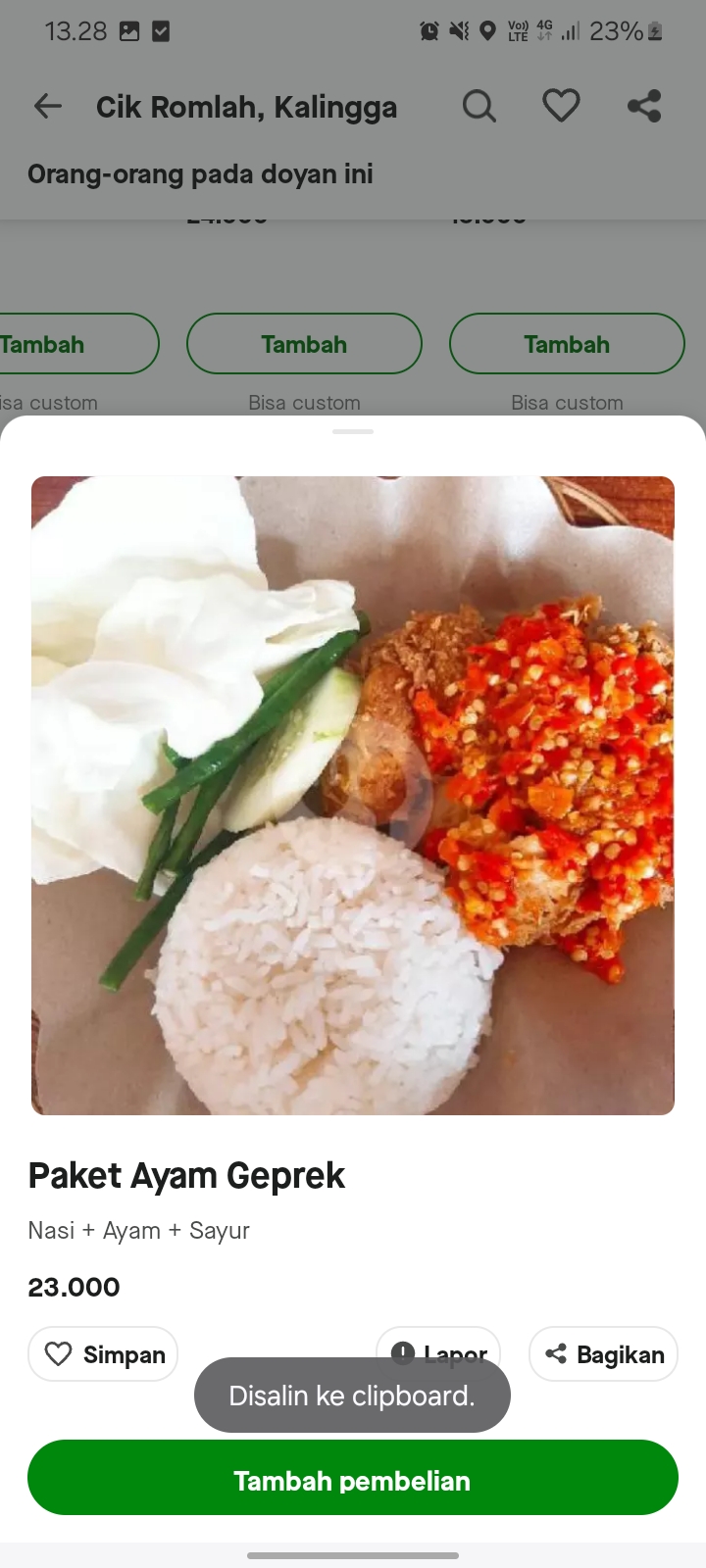This screenshot has width=706, height=1568.
Task: Go back using the back arrow
Action: pyautogui.click(x=47, y=106)
